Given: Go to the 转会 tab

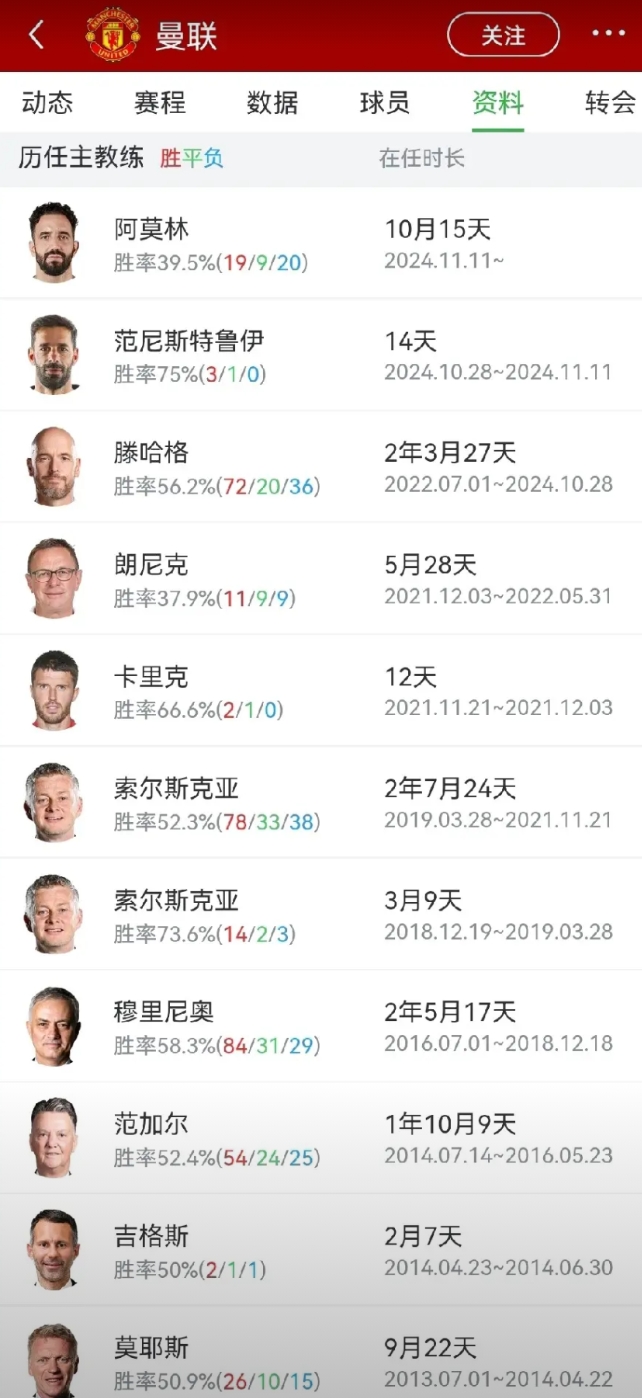Looking at the screenshot, I should pyautogui.click(x=610, y=102).
